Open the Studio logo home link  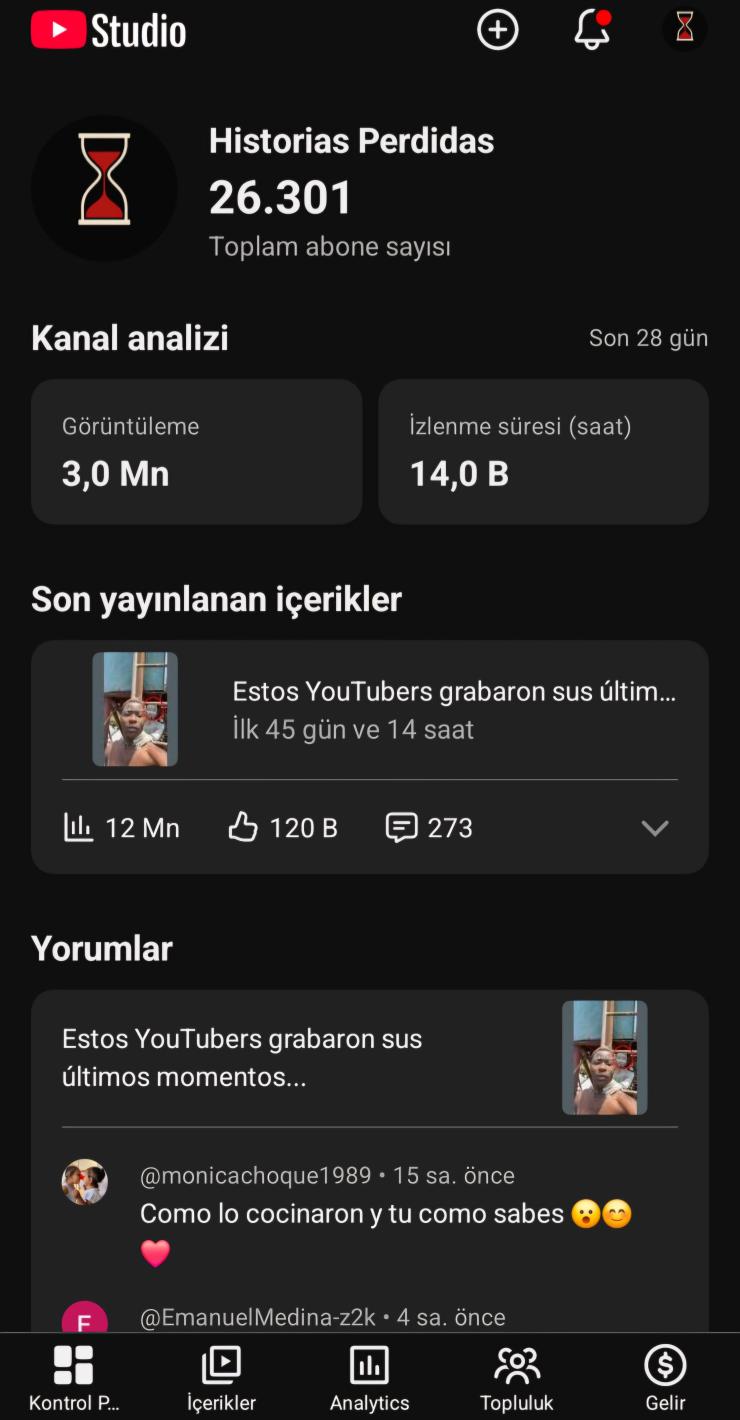[107, 30]
